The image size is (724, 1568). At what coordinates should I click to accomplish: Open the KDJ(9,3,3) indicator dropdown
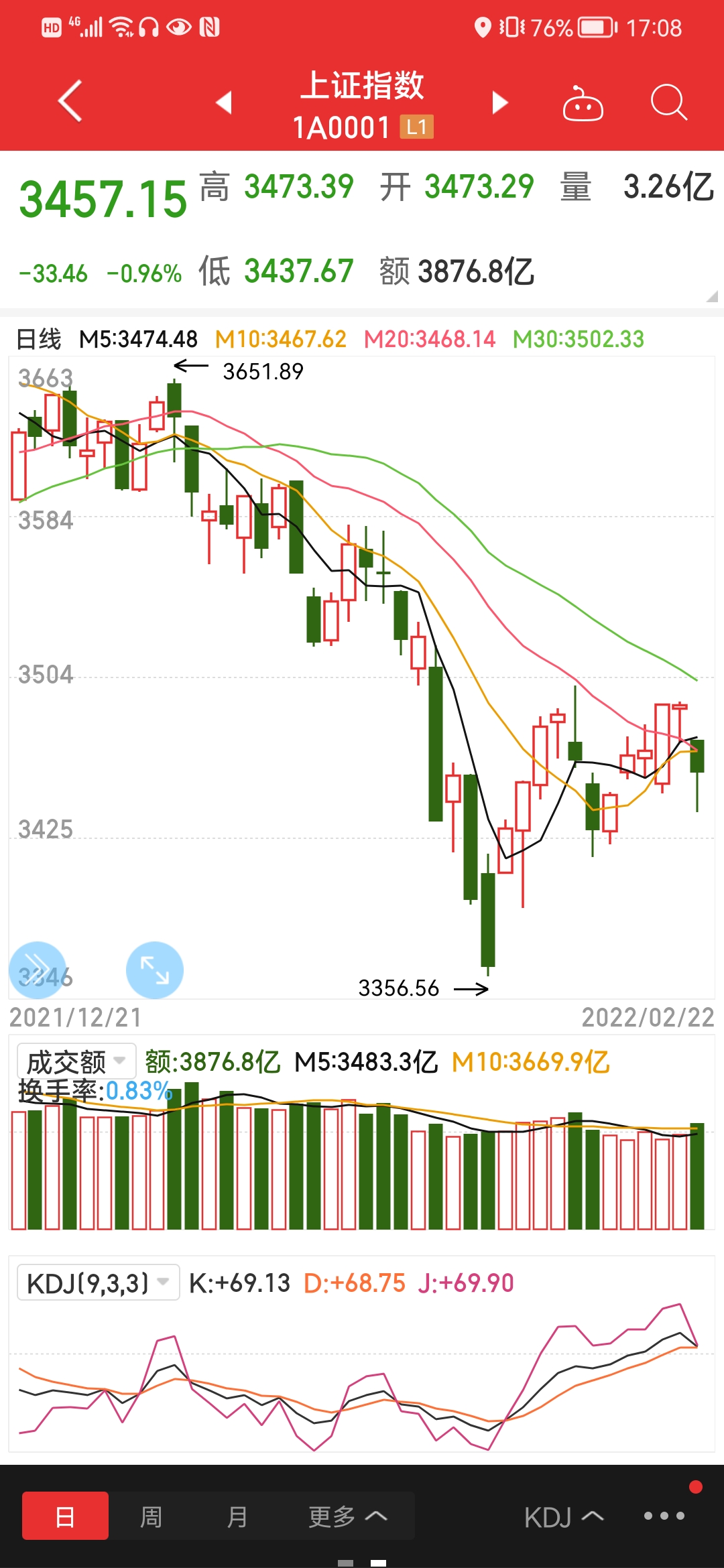[98, 1283]
